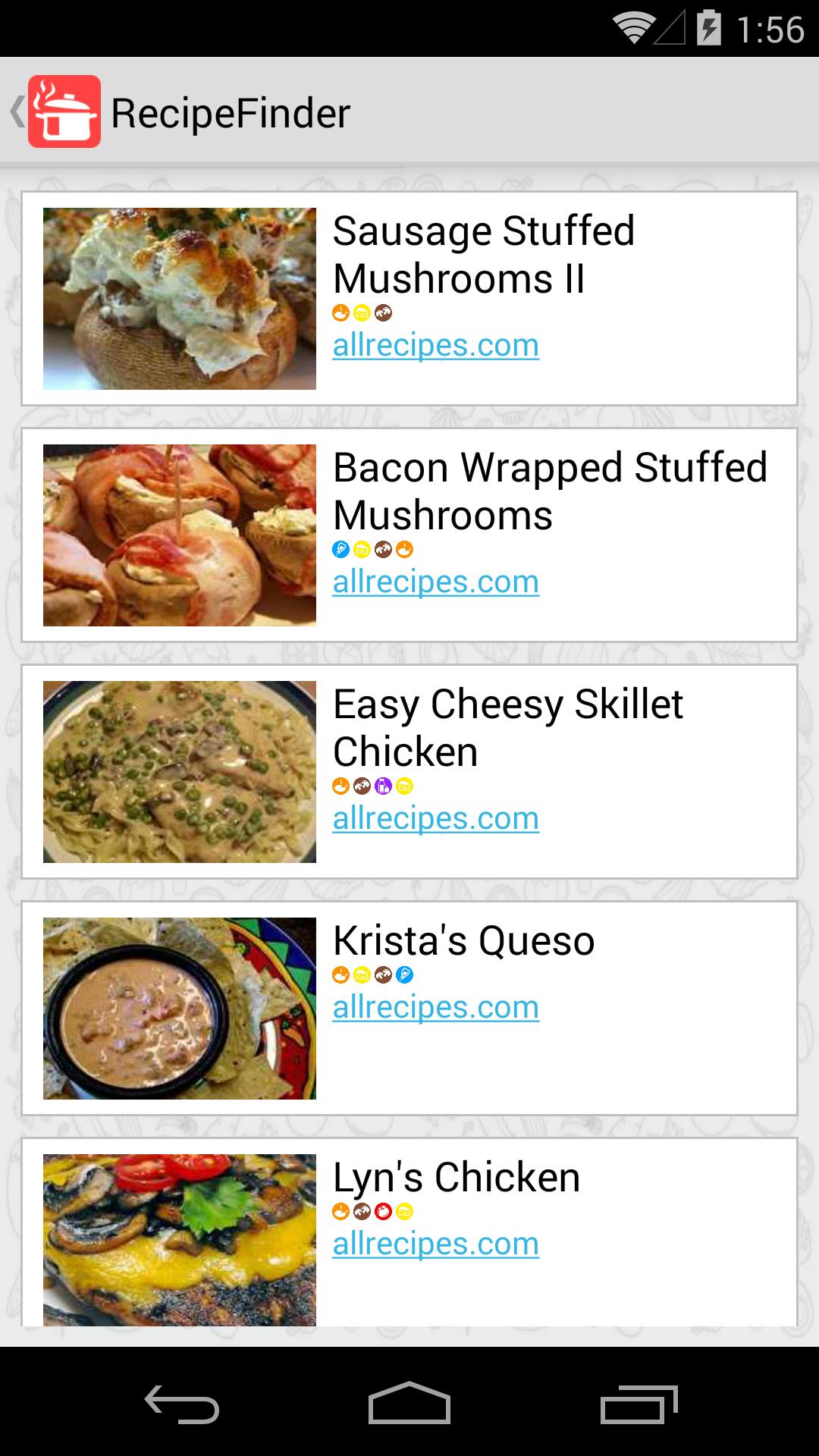The height and width of the screenshot is (1456, 819).
Task: Select the yellow cheese ingredient icon on Sausage Stuffed Mushrooms II
Action: [363, 309]
